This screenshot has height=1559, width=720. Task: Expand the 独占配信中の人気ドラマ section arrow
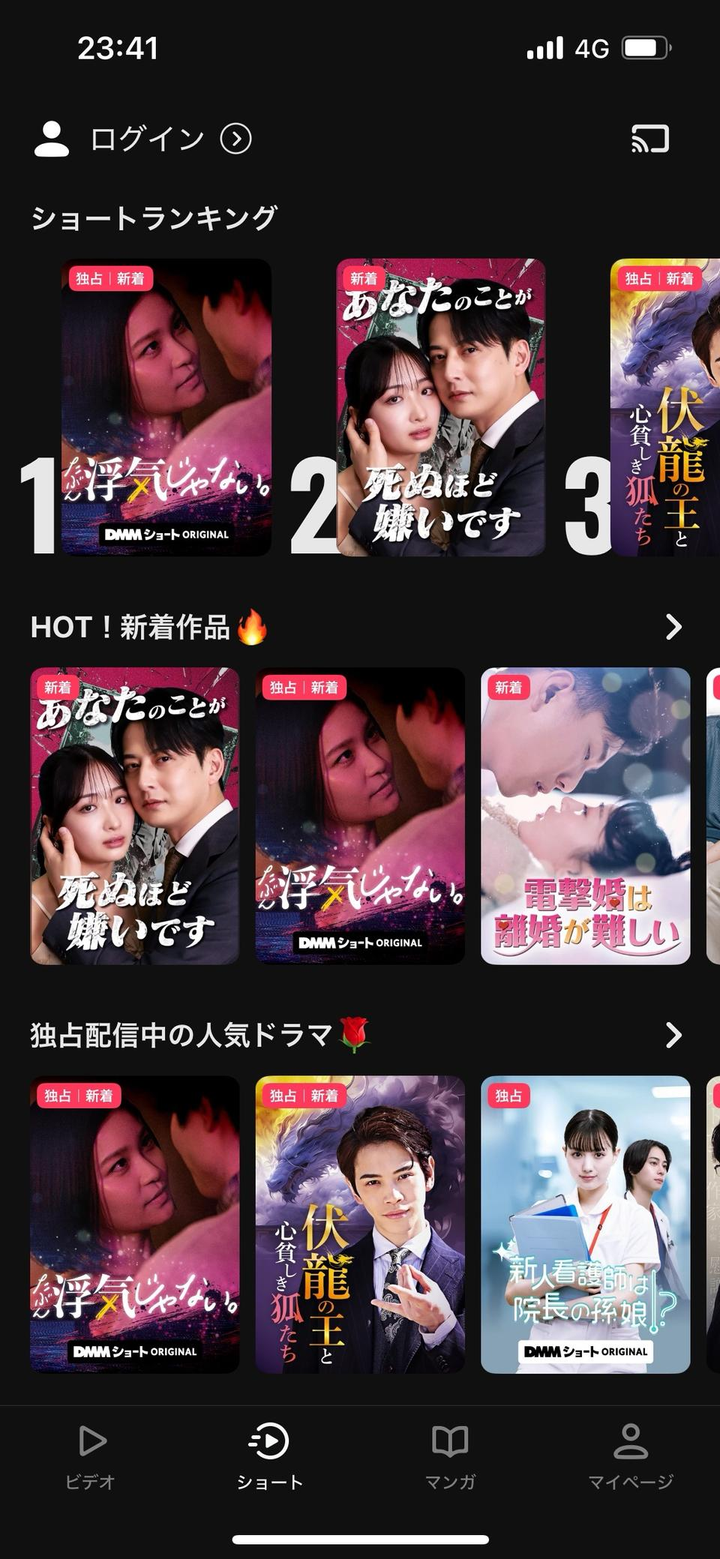pyautogui.click(x=673, y=1035)
